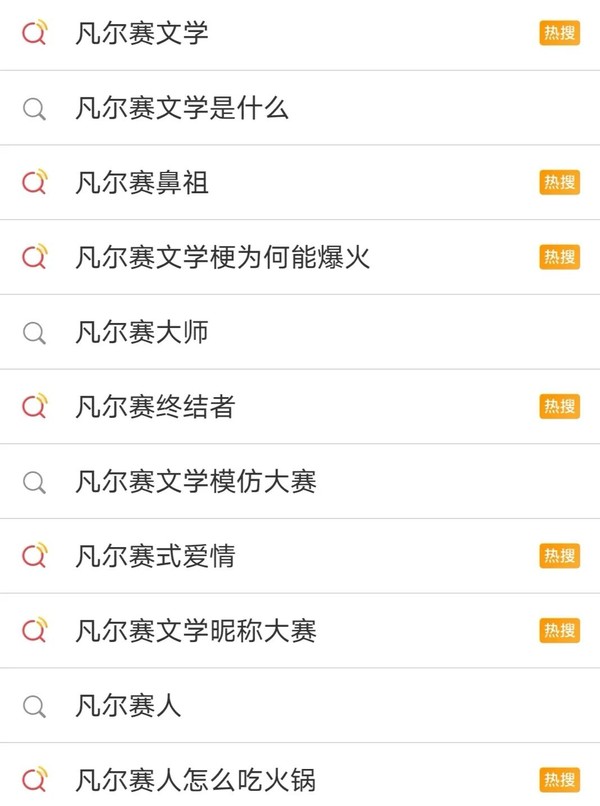
Task: Pick the suggestion 凡尔赛文学昵称大赛
Action: pyautogui.click(x=196, y=631)
